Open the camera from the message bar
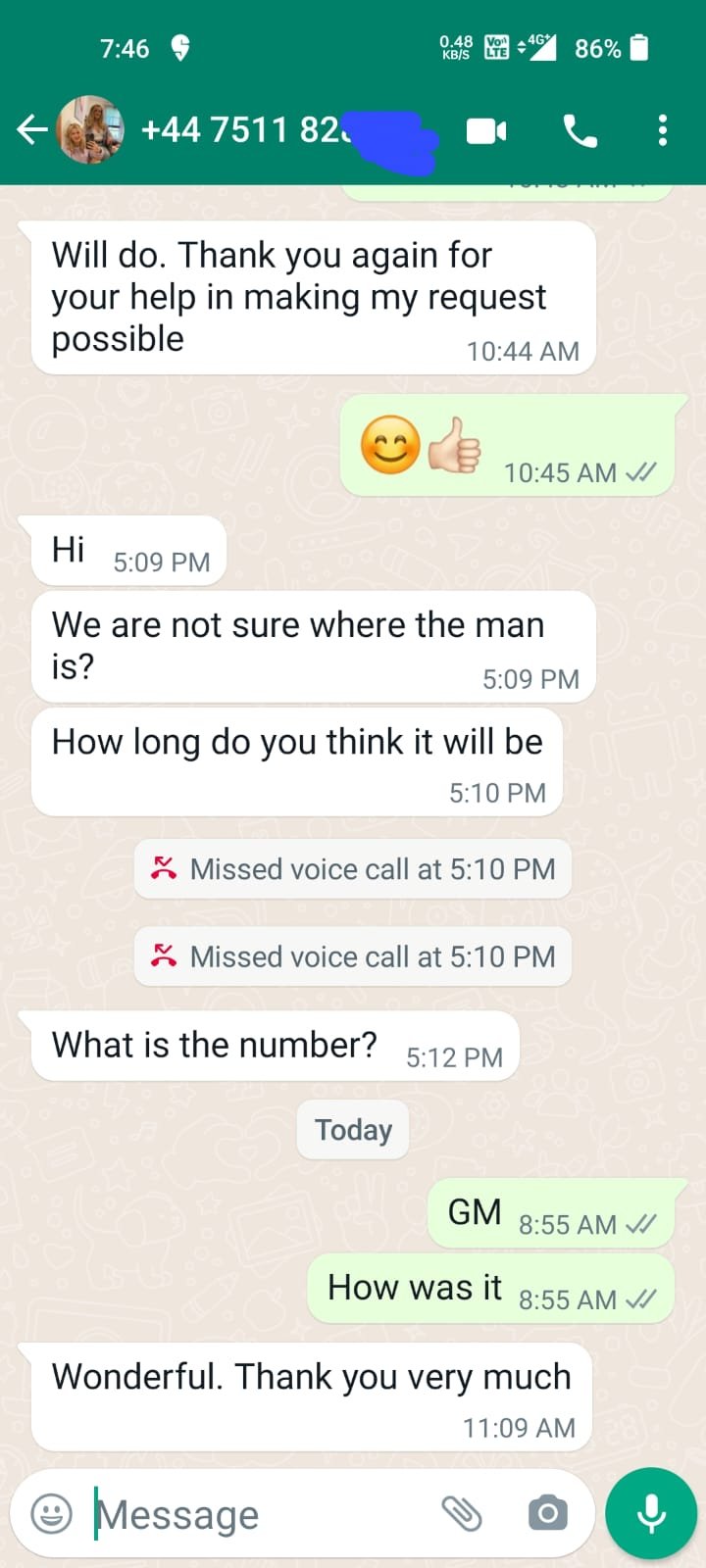The height and width of the screenshot is (1568, 706). coord(547,1514)
